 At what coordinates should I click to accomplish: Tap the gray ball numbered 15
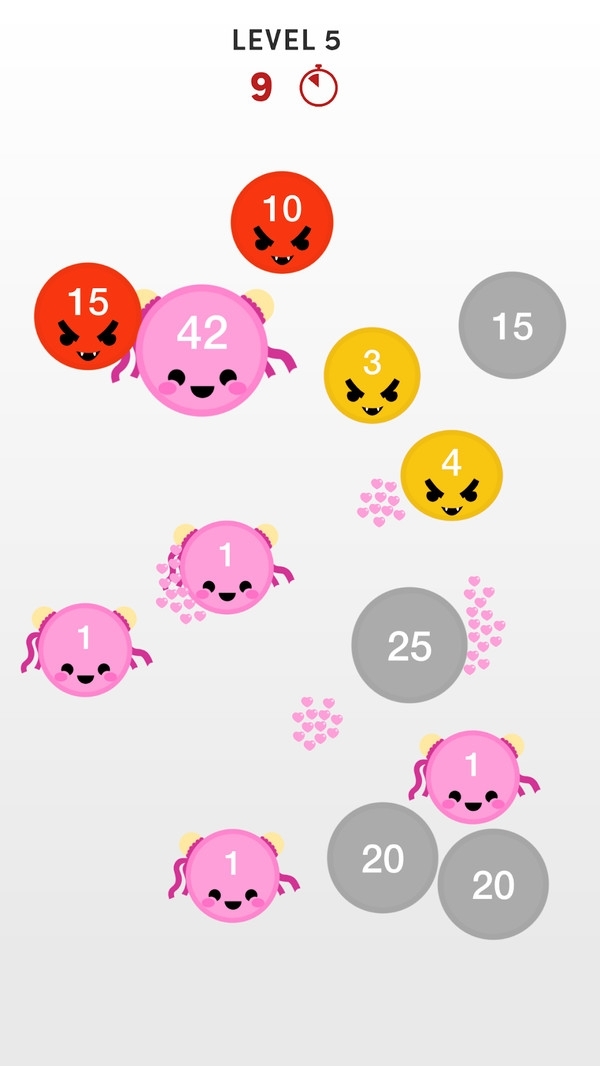pos(512,325)
